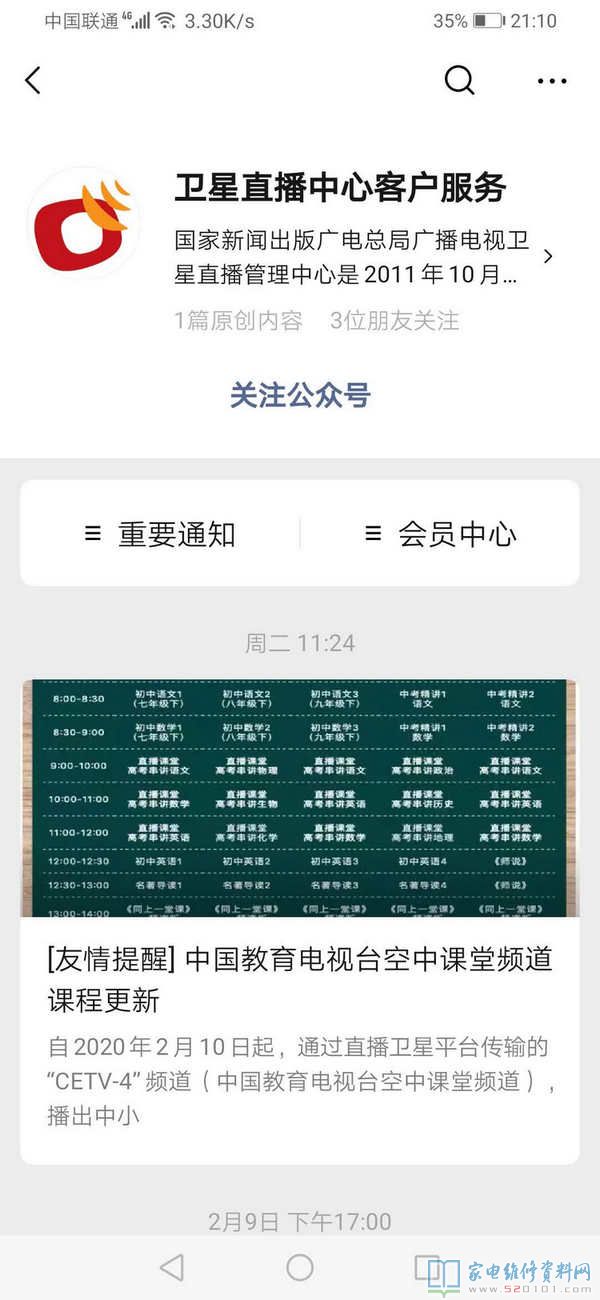Screen dimensions: 600x1300
Task: Tap the system back button
Action: pos(172,1268)
